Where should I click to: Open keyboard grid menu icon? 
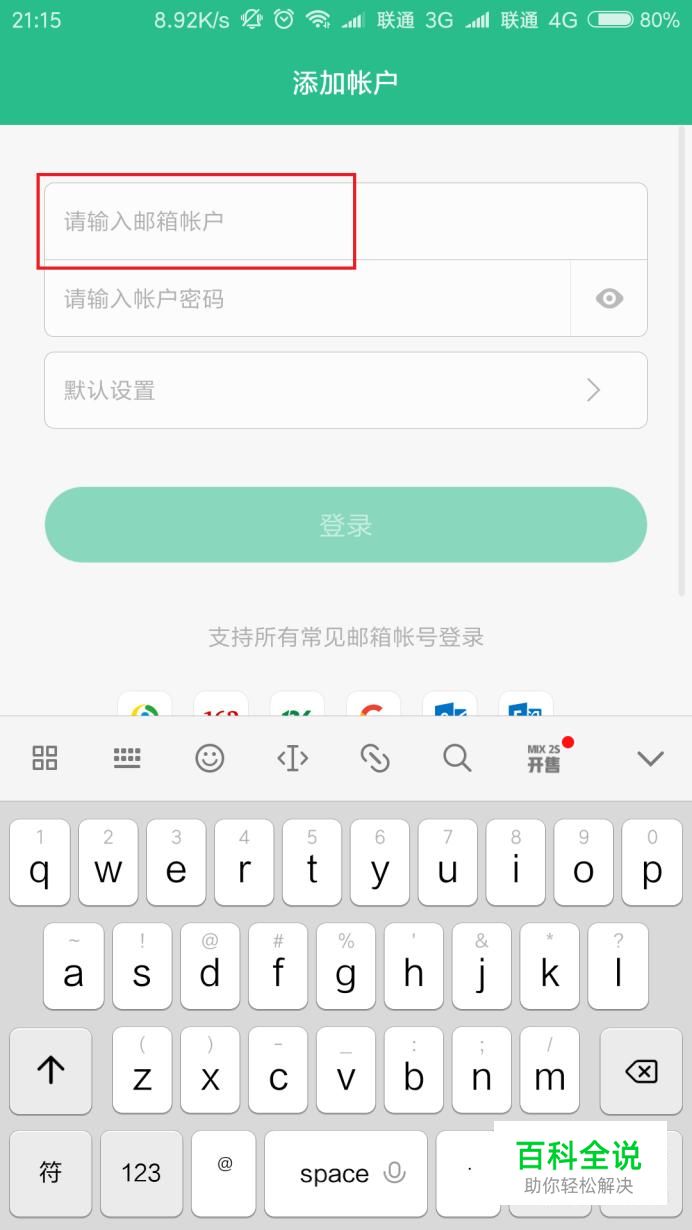point(45,758)
